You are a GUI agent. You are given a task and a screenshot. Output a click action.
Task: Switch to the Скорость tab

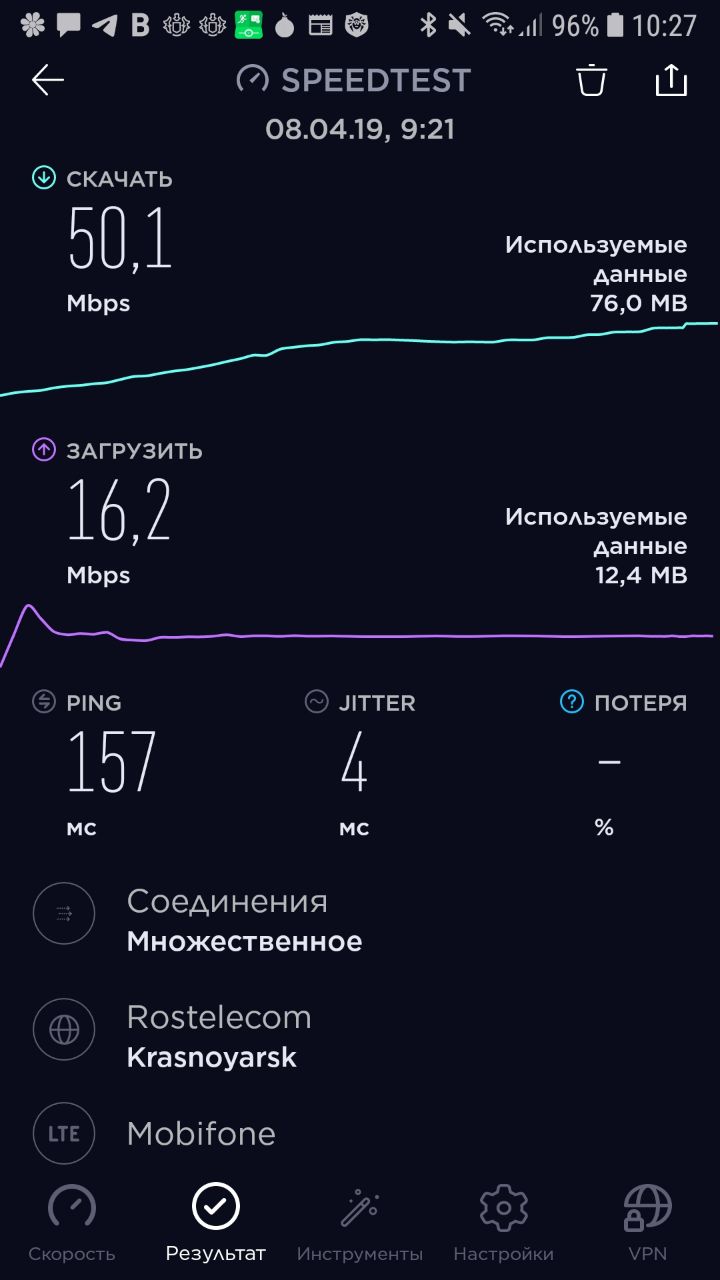click(x=72, y=1223)
